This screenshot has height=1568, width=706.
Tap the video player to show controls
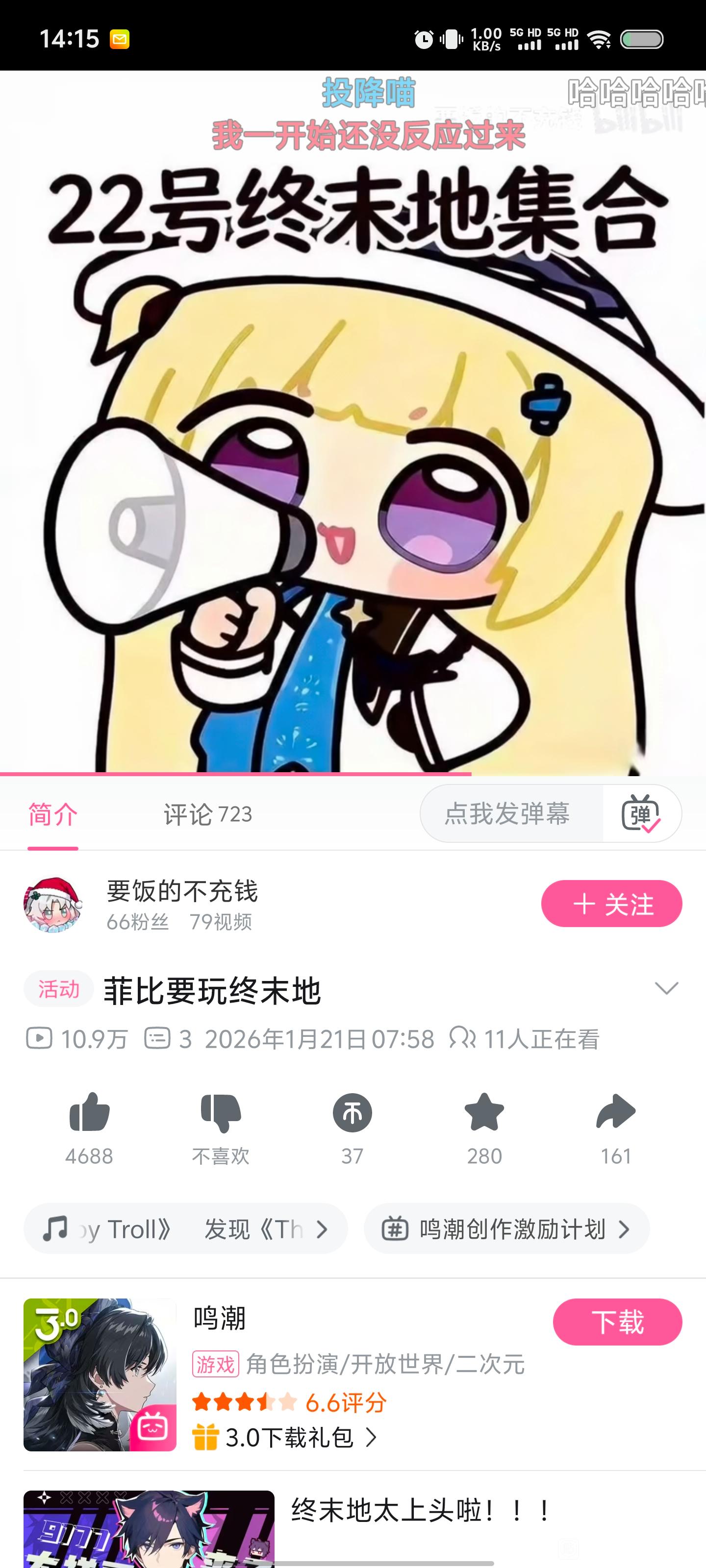(353, 426)
